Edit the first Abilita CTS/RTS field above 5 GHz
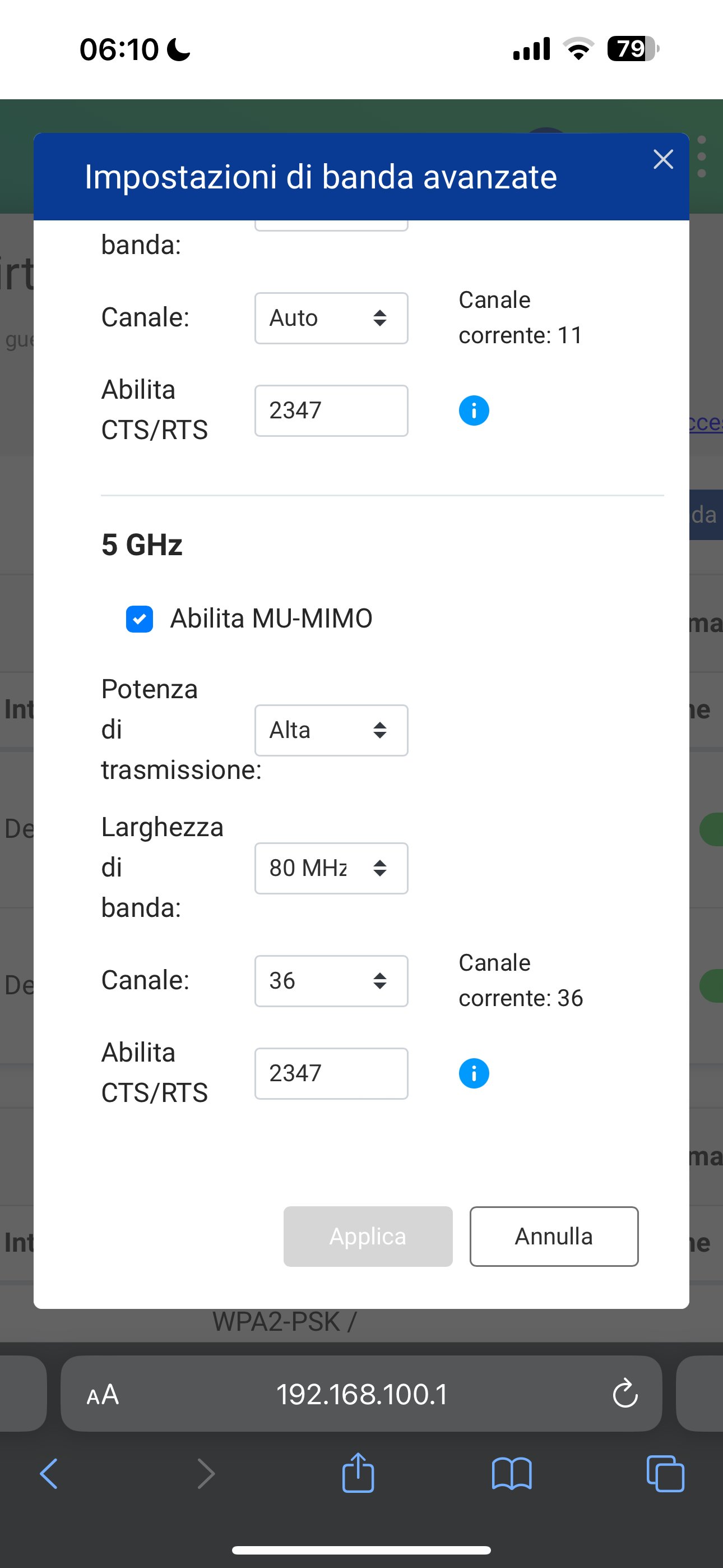 click(x=331, y=411)
